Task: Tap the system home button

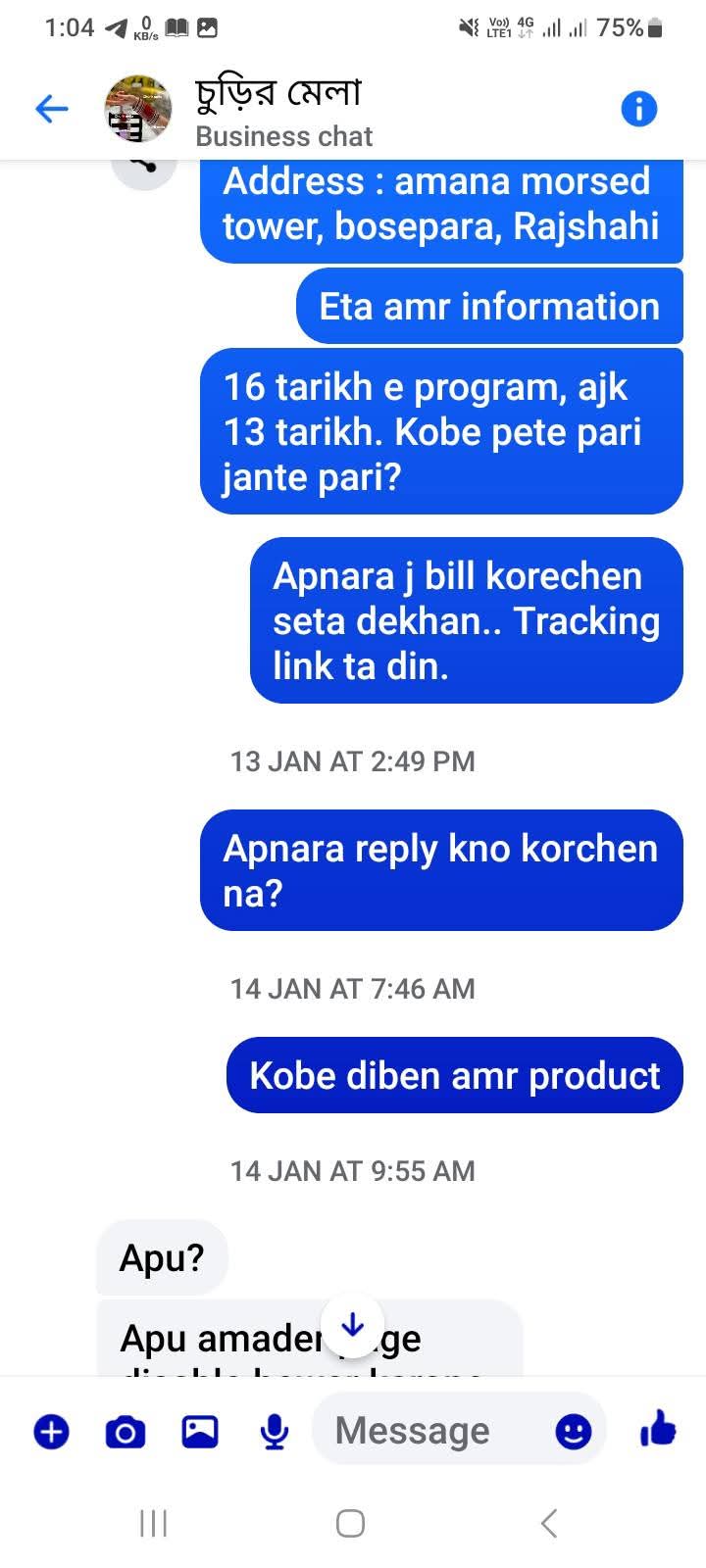Action: pyautogui.click(x=350, y=1523)
